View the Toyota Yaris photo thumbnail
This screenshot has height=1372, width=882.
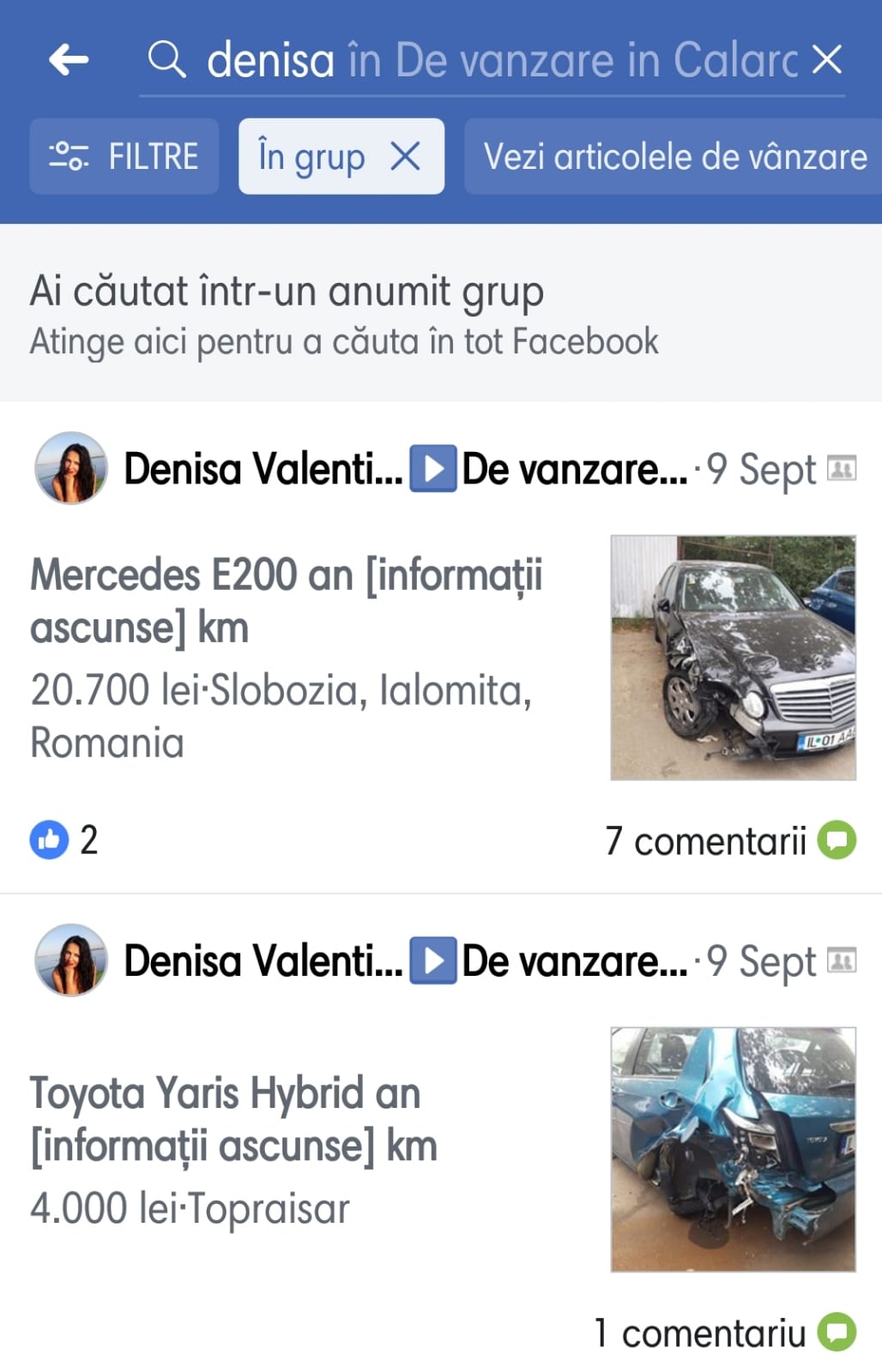point(733,1149)
